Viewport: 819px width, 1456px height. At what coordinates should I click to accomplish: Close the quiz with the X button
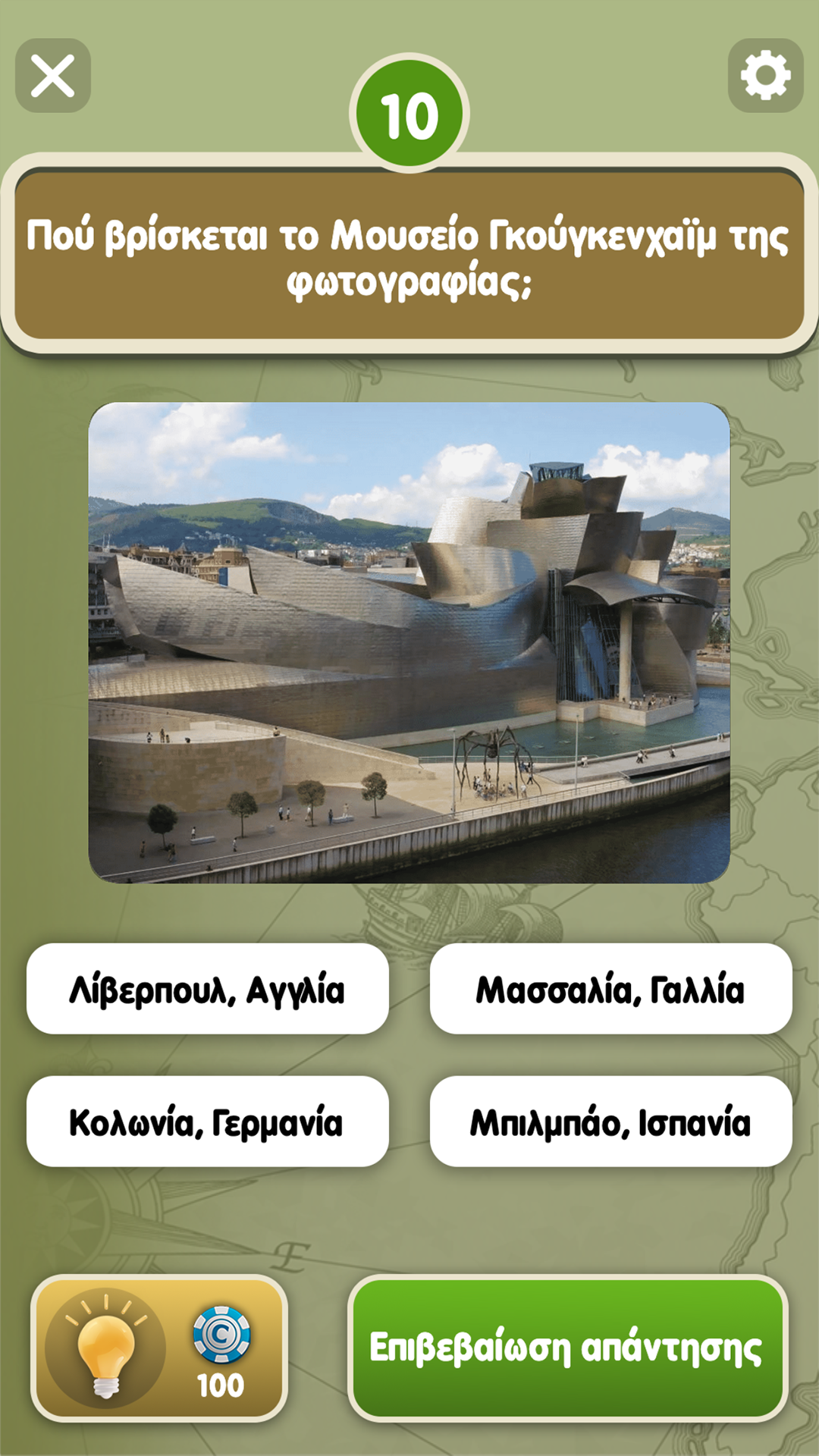[53, 76]
